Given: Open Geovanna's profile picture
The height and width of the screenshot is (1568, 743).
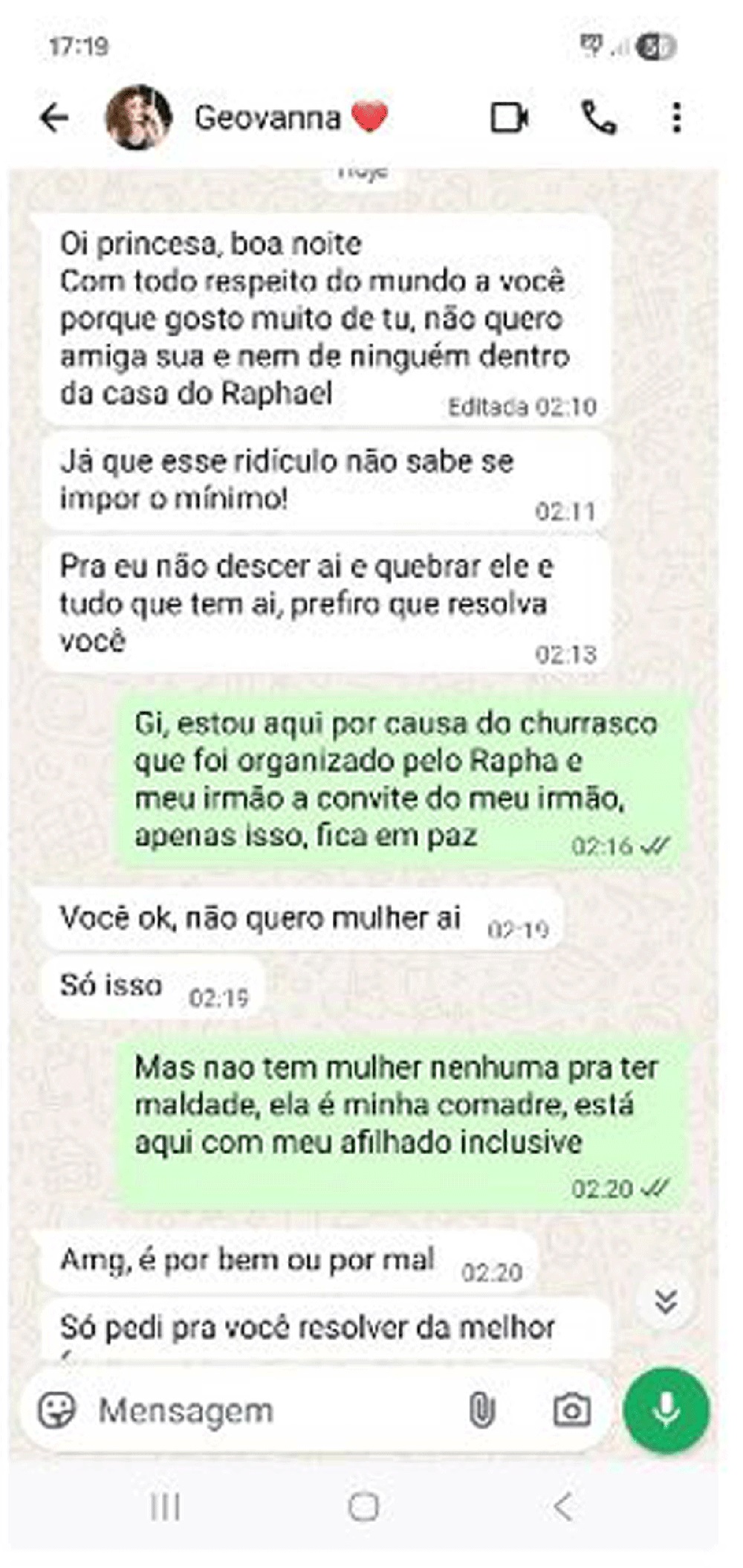Looking at the screenshot, I should click(x=138, y=116).
